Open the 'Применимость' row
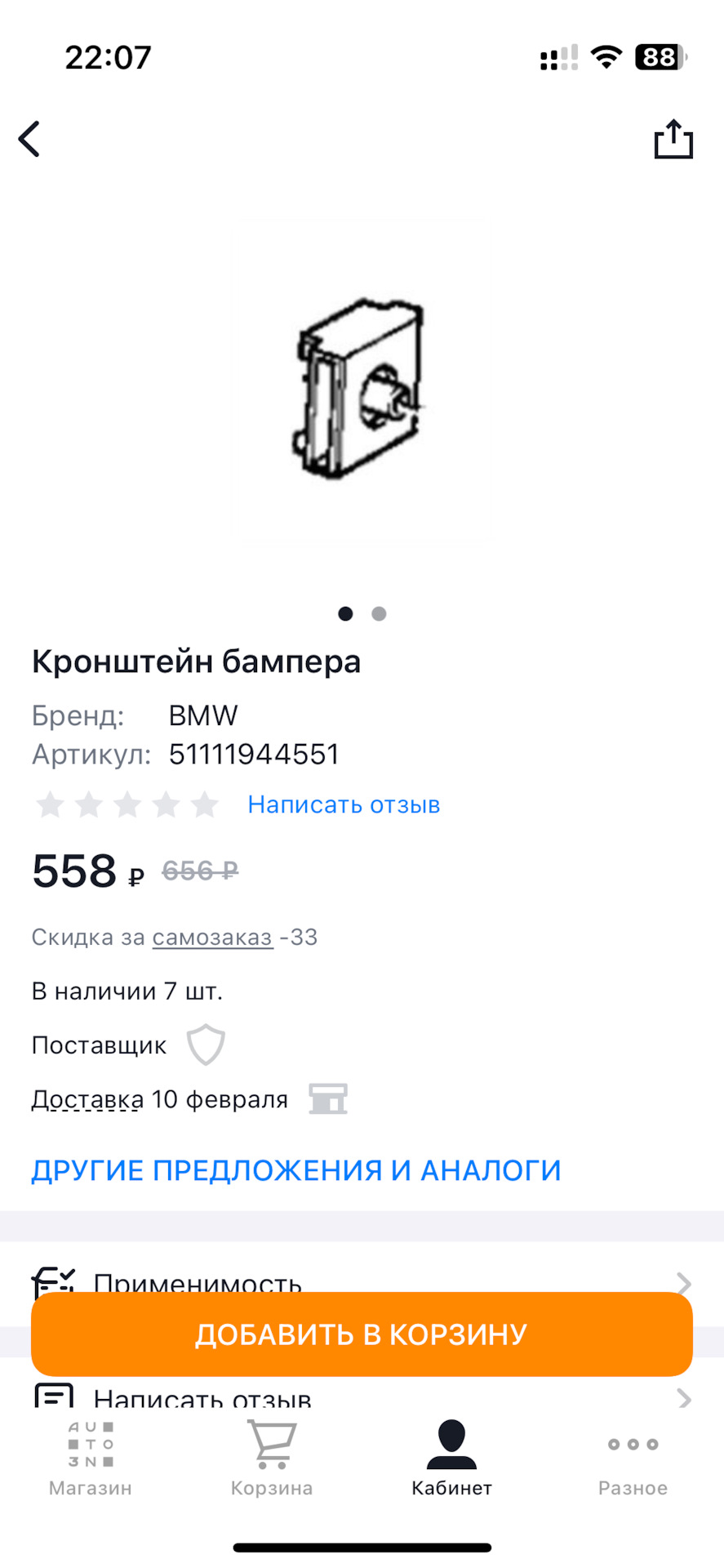 click(362, 1280)
